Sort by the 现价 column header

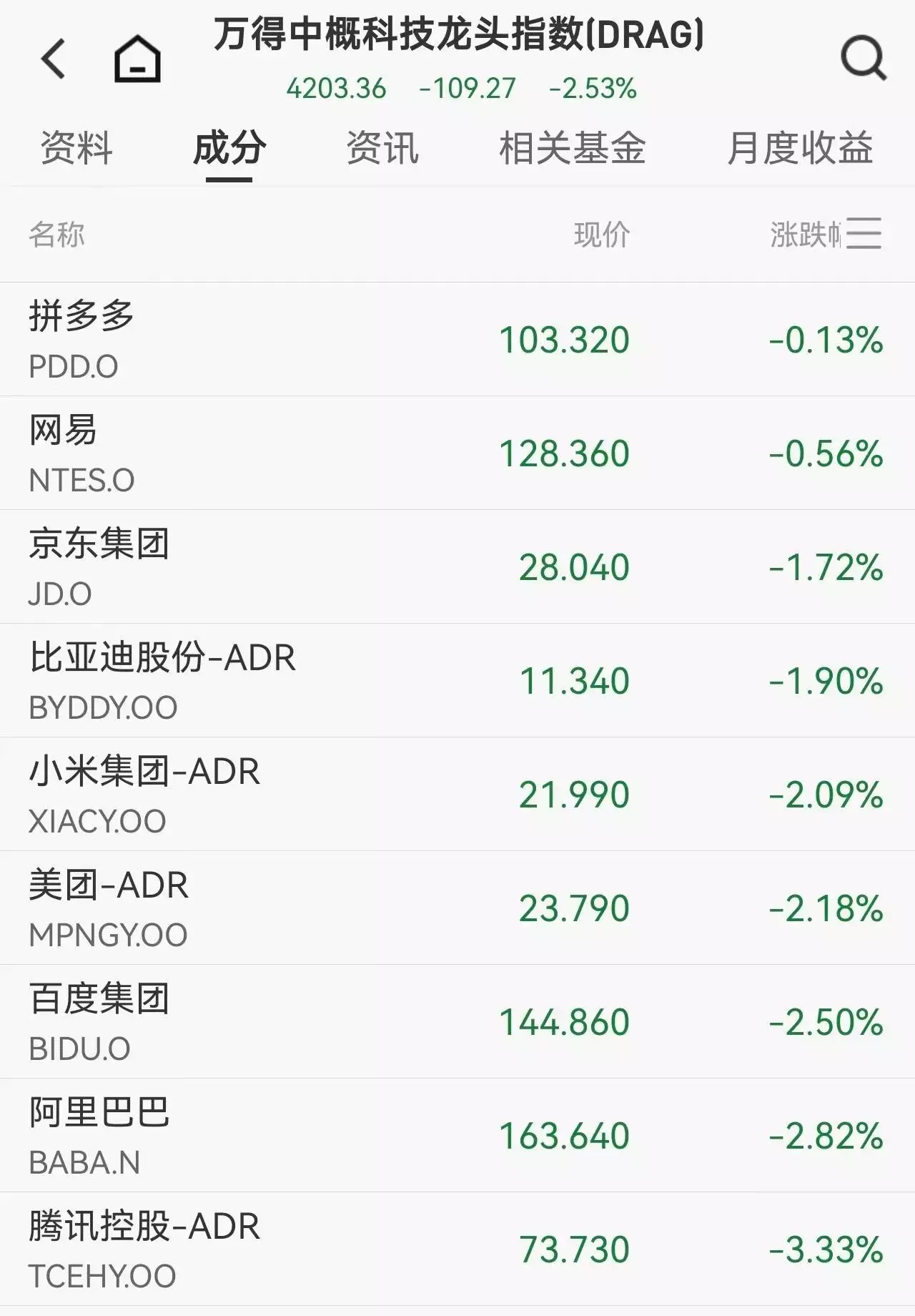[602, 235]
